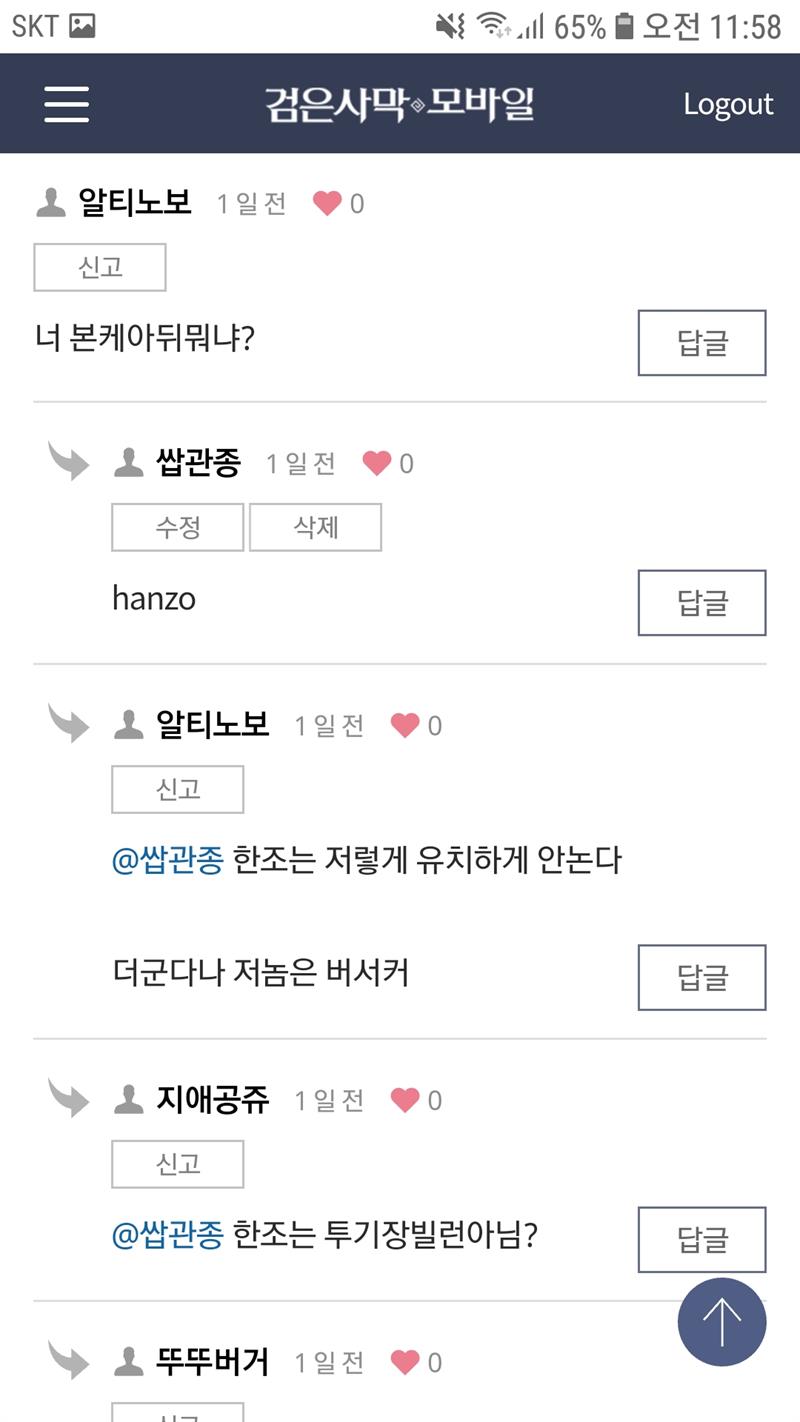This screenshot has height=1422, width=800.
Task: Reply to '더군다나 저놈은 버서커' comment
Action: coord(702,977)
